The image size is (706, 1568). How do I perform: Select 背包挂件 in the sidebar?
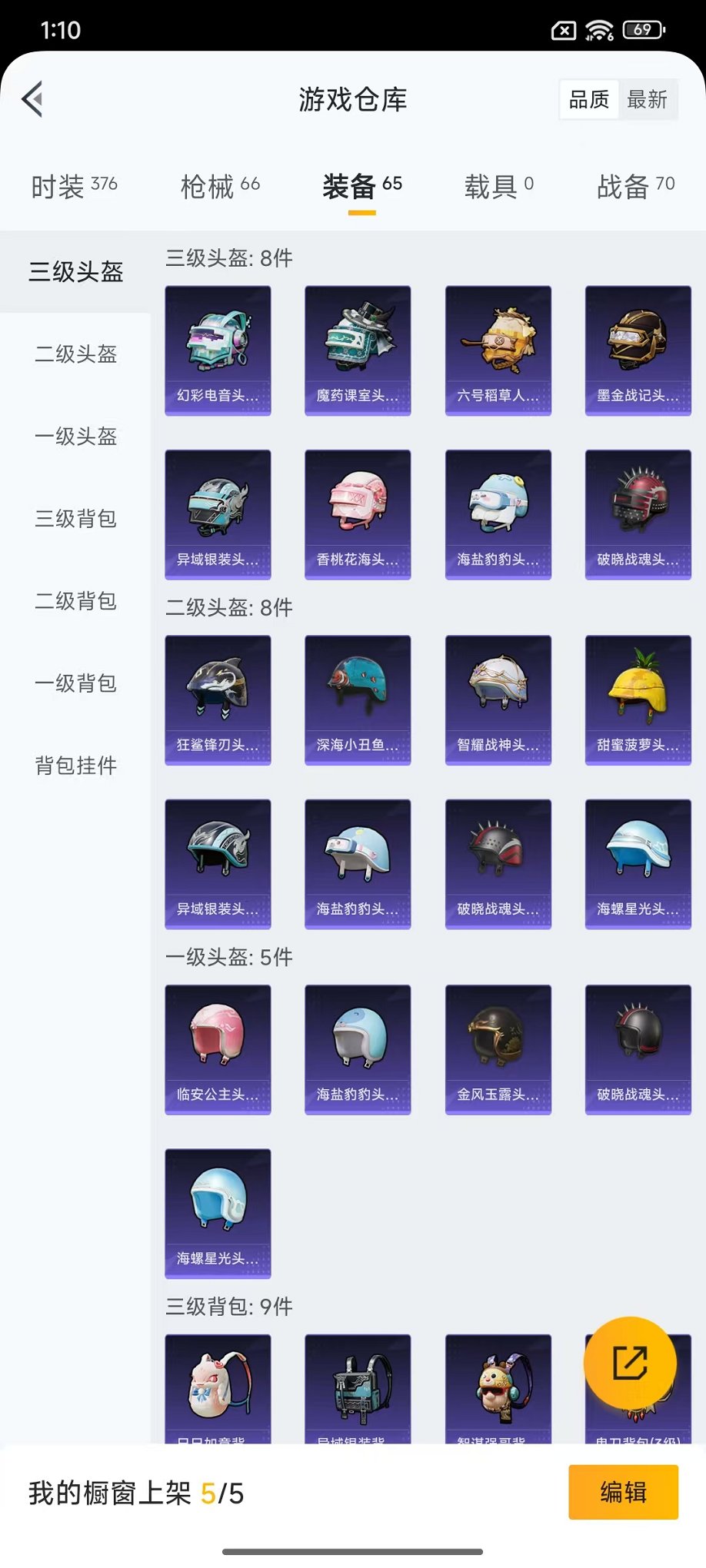click(75, 766)
